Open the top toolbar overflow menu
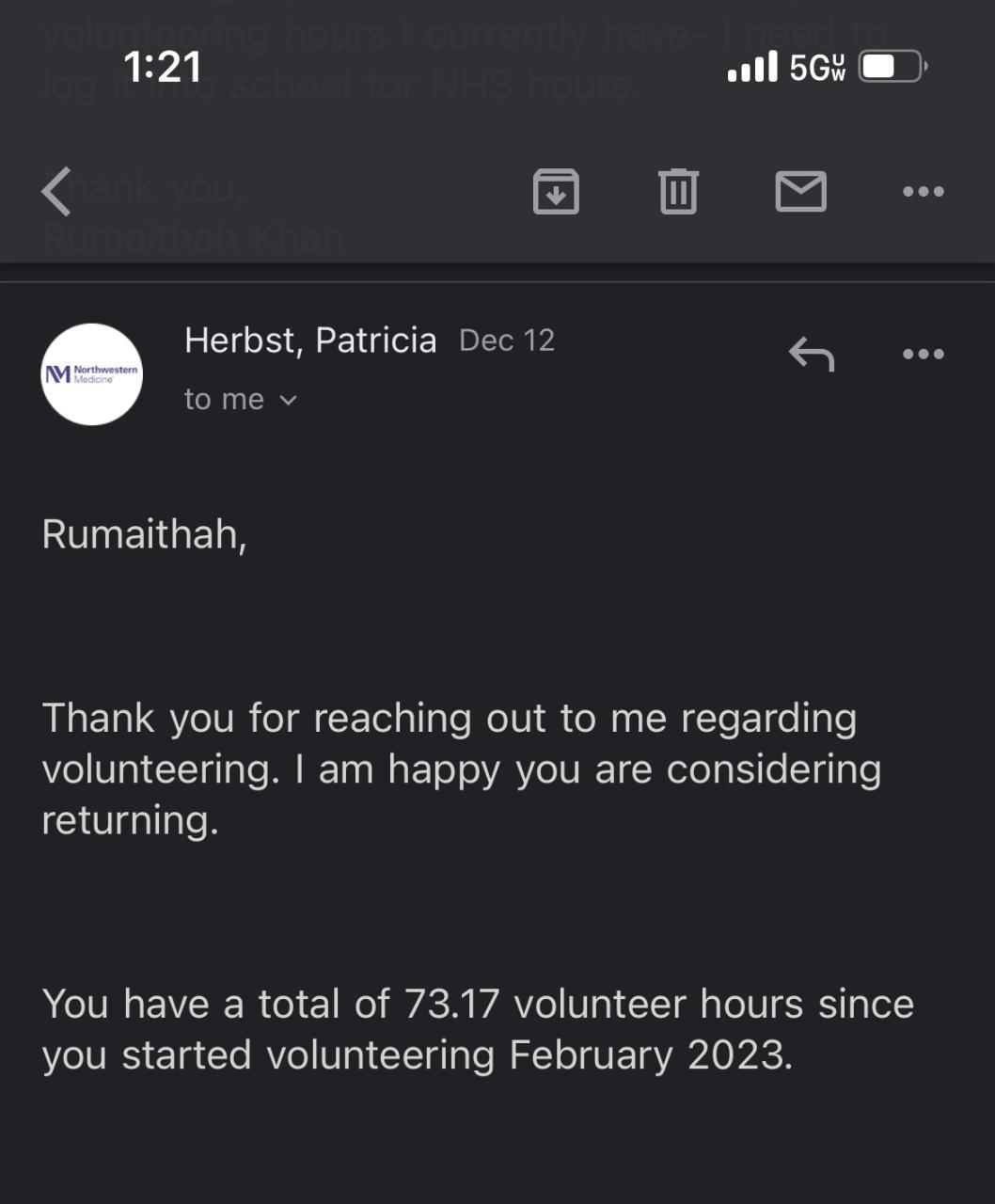 click(923, 192)
